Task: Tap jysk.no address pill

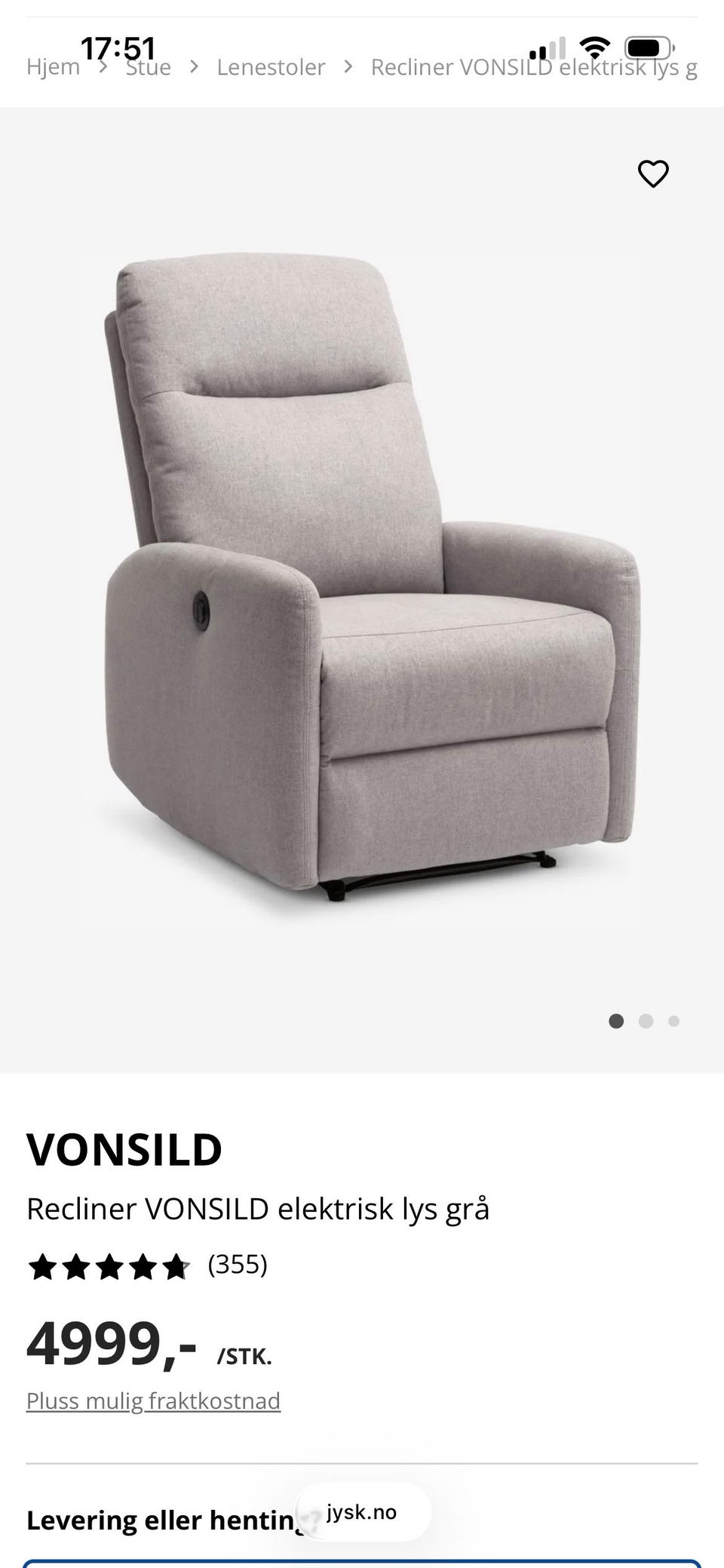Action: (x=363, y=1512)
